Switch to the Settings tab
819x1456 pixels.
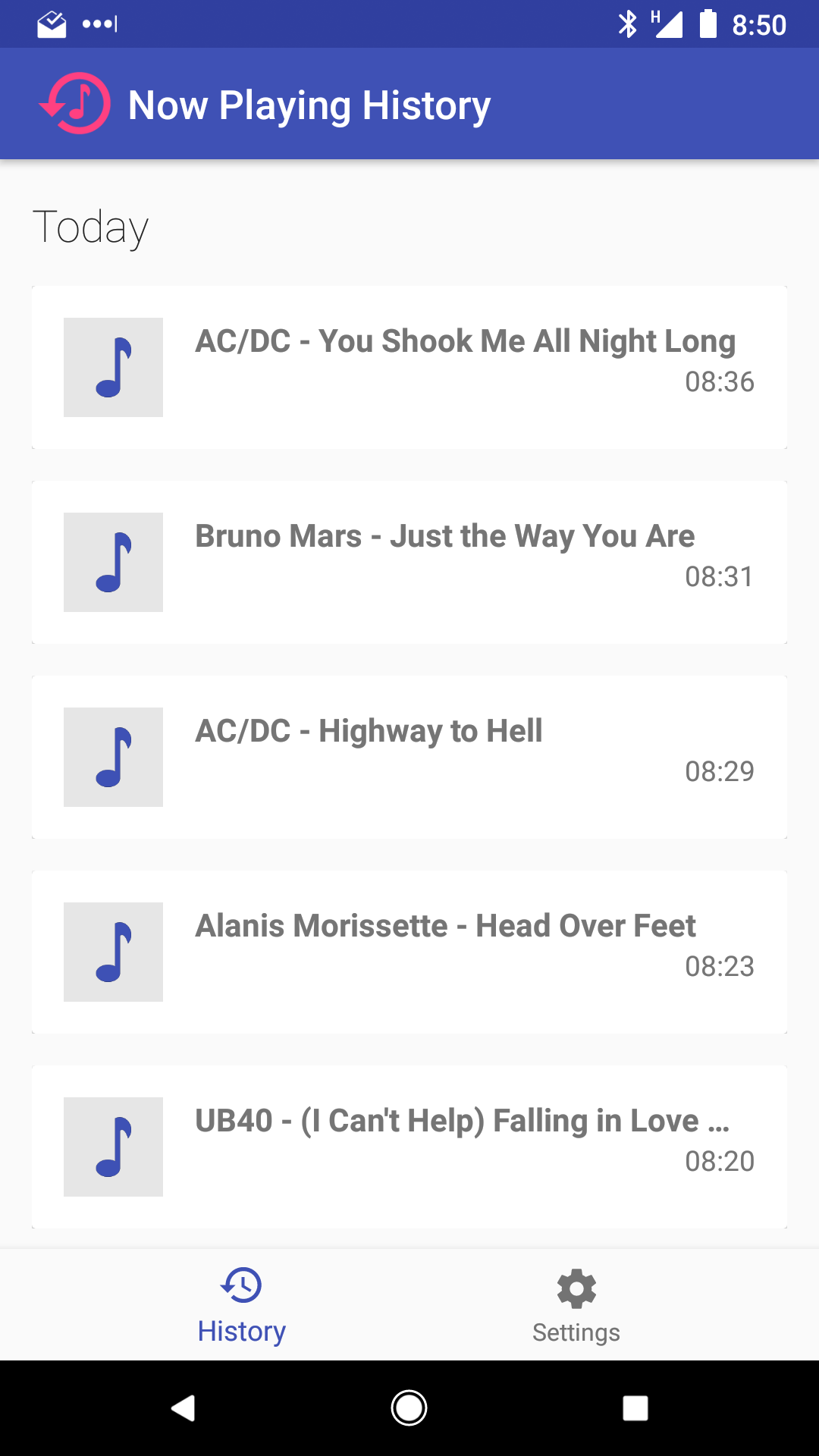point(576,1305)
